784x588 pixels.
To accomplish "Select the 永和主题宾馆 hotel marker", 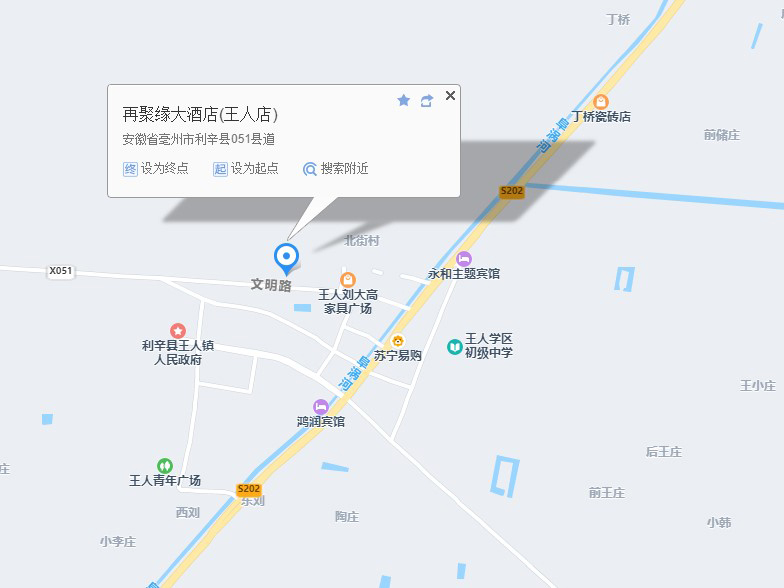I will 463,259.
